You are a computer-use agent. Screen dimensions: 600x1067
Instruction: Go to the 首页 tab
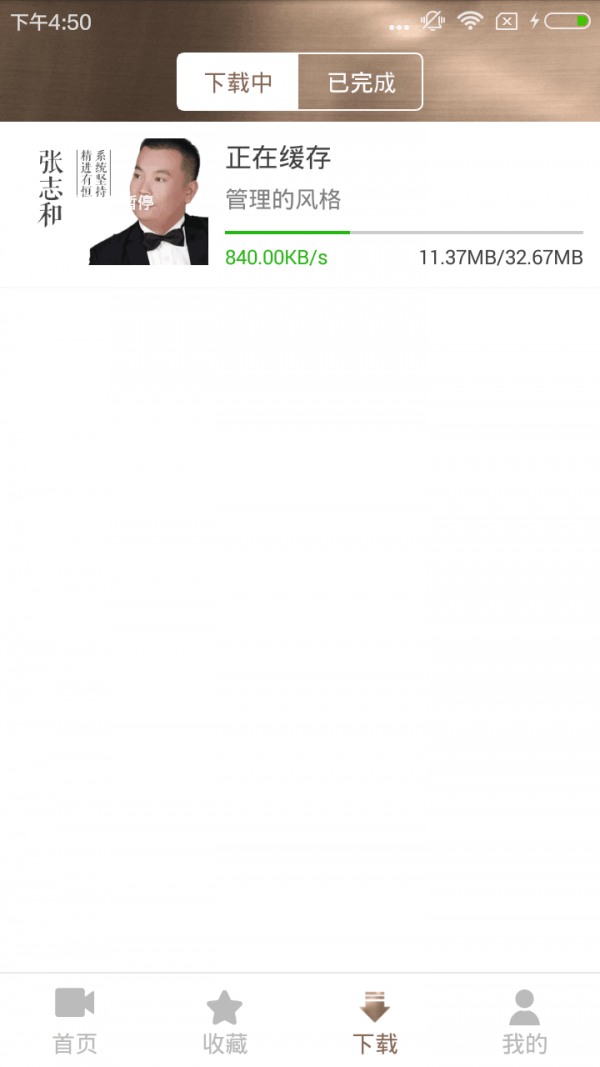pos(75,1021)
